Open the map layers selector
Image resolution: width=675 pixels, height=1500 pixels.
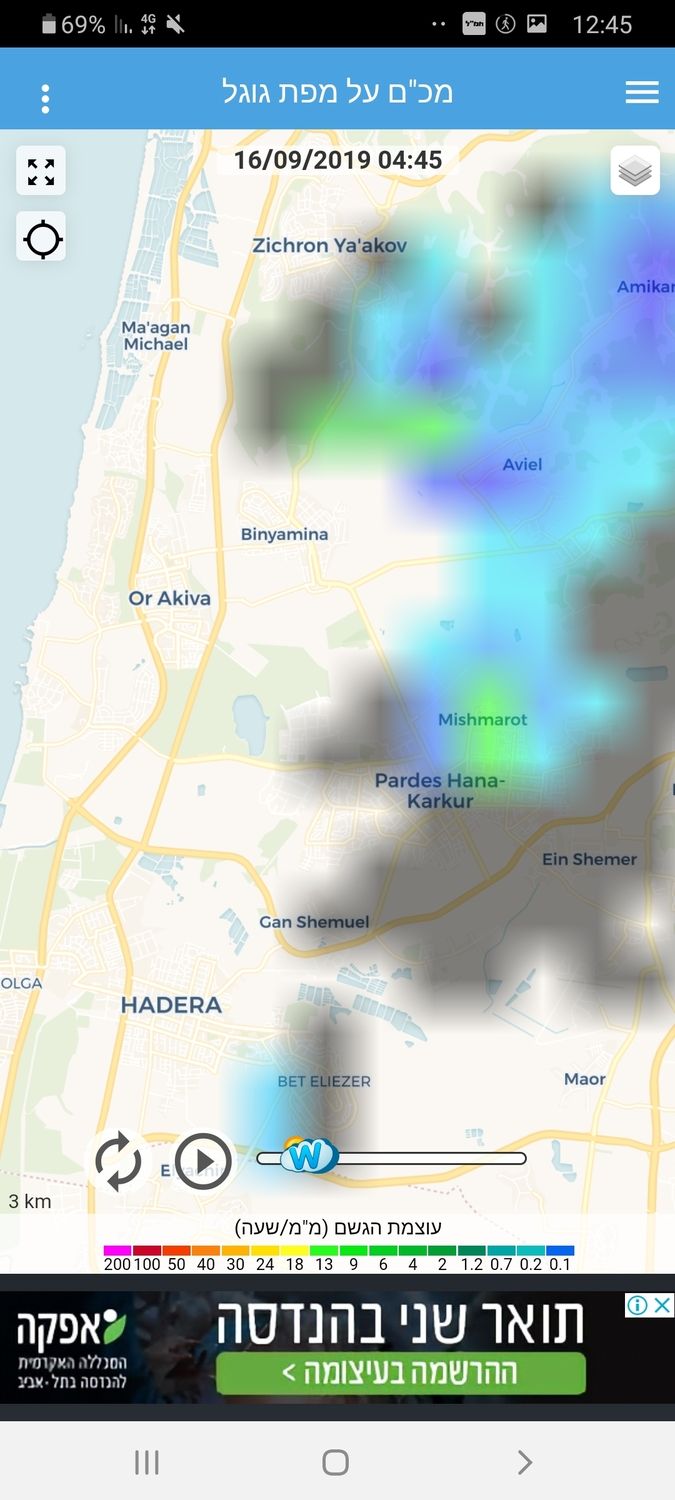tap(635, 172)
